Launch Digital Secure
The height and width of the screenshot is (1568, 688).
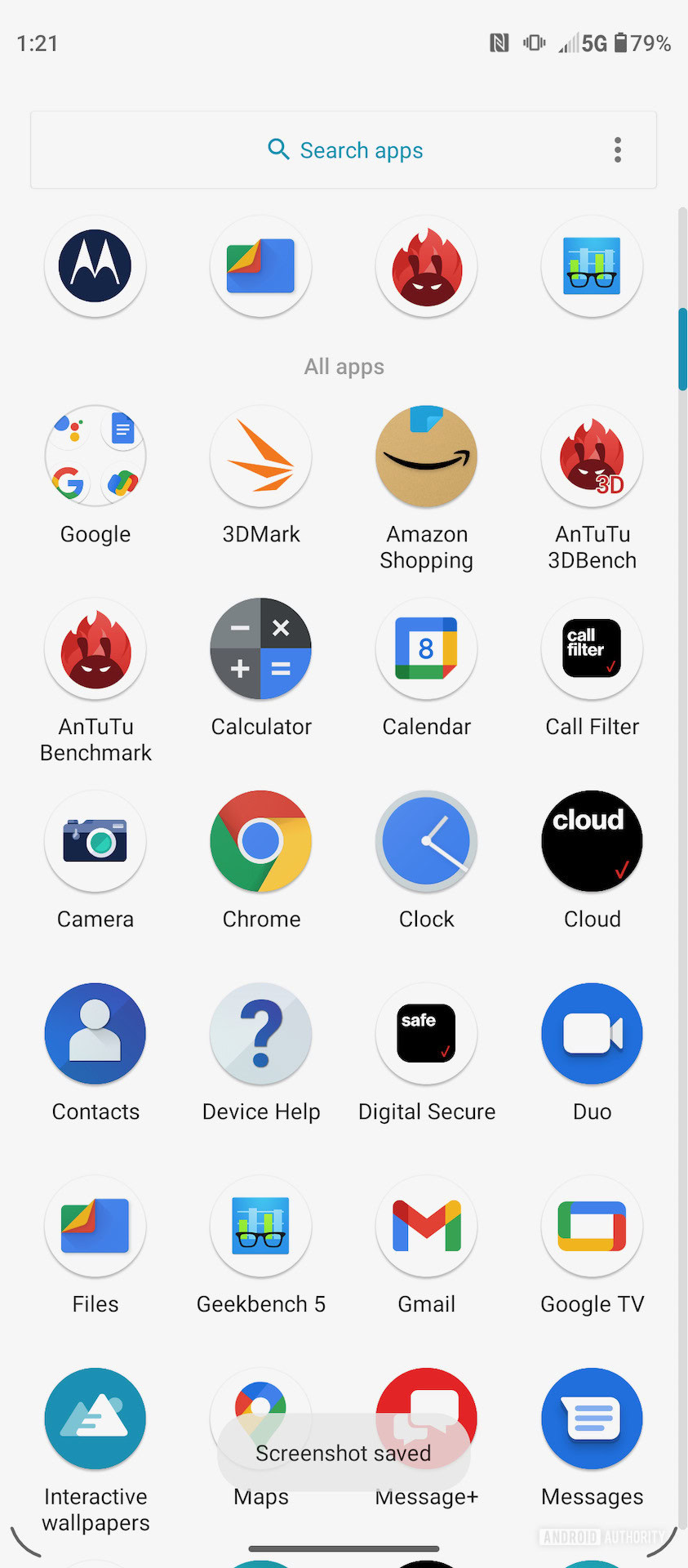click(x=427, y=1034)
